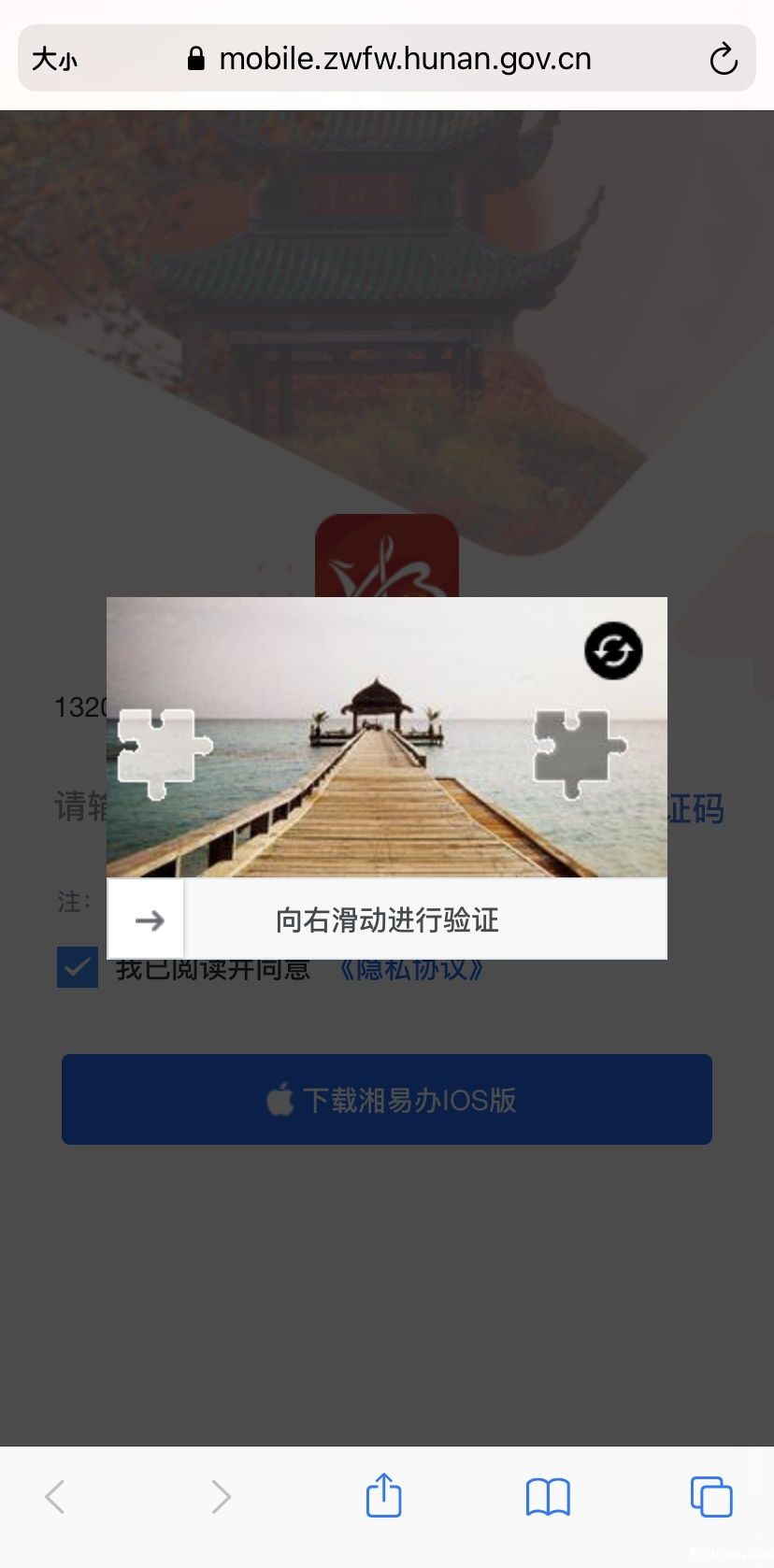Open the Safari share sheet
This screenshot has width=774, height=1568.
(x=383, y=1495)
